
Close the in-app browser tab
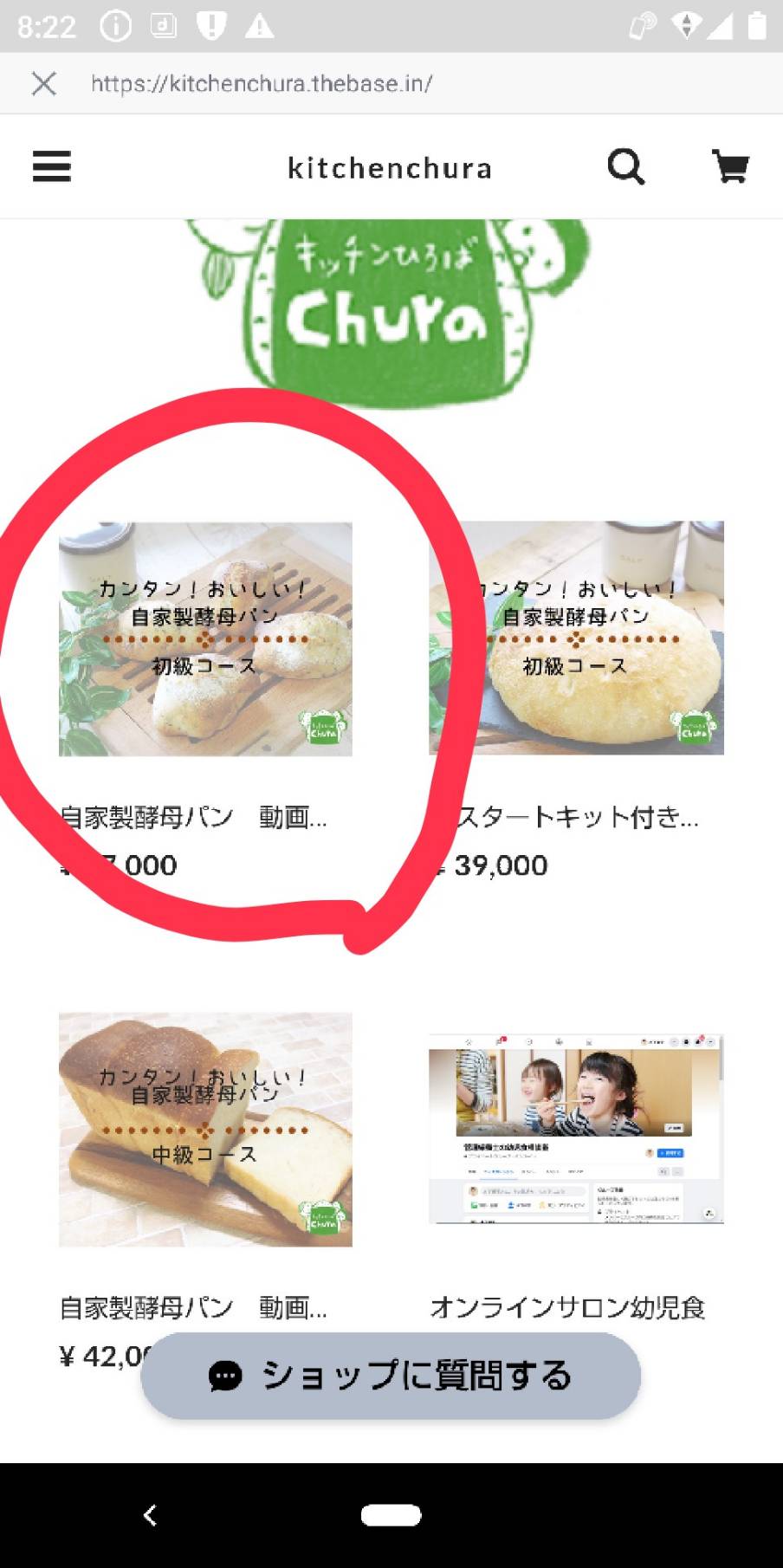(x=44, y=84)
